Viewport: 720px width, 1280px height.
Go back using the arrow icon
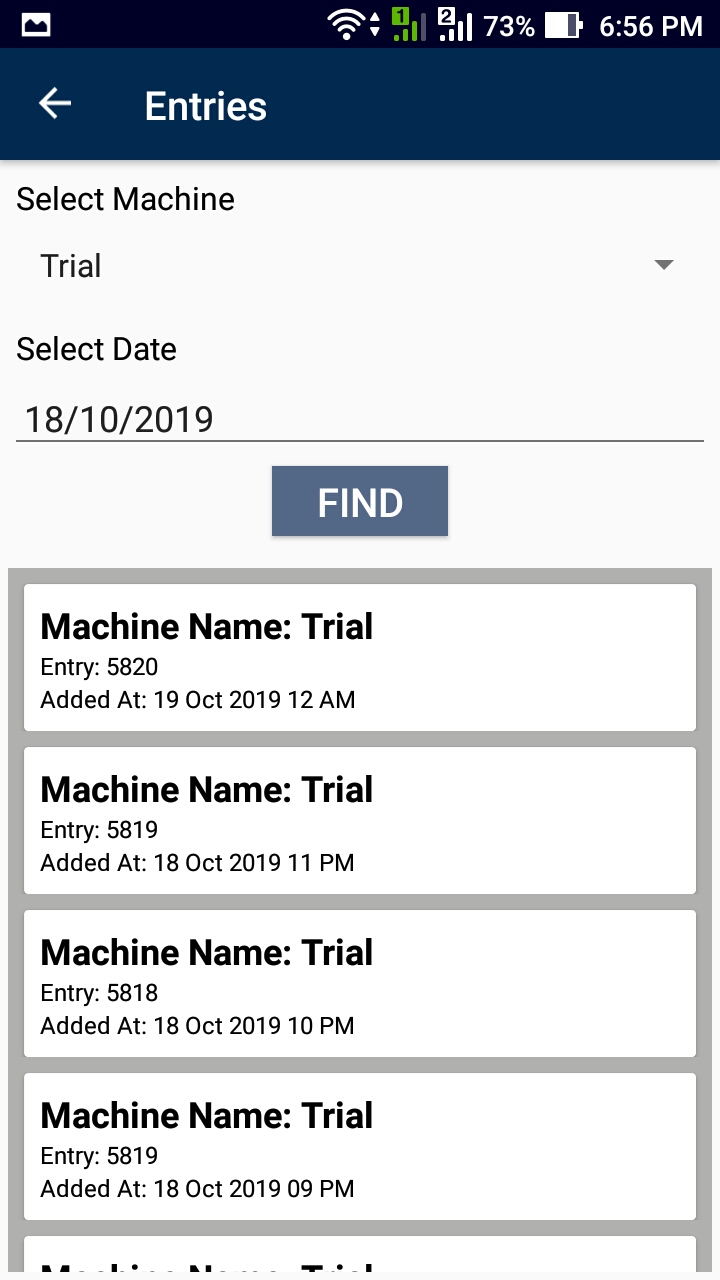(x=55, y=104)
